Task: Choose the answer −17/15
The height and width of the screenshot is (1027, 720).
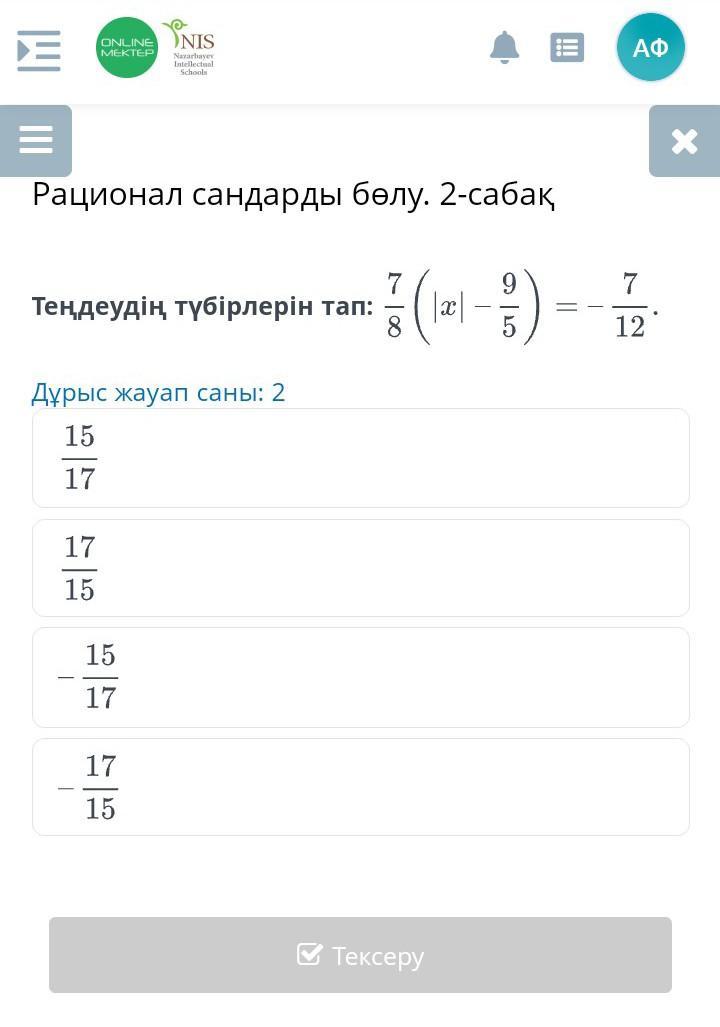Action: click(x=361, y=787)
